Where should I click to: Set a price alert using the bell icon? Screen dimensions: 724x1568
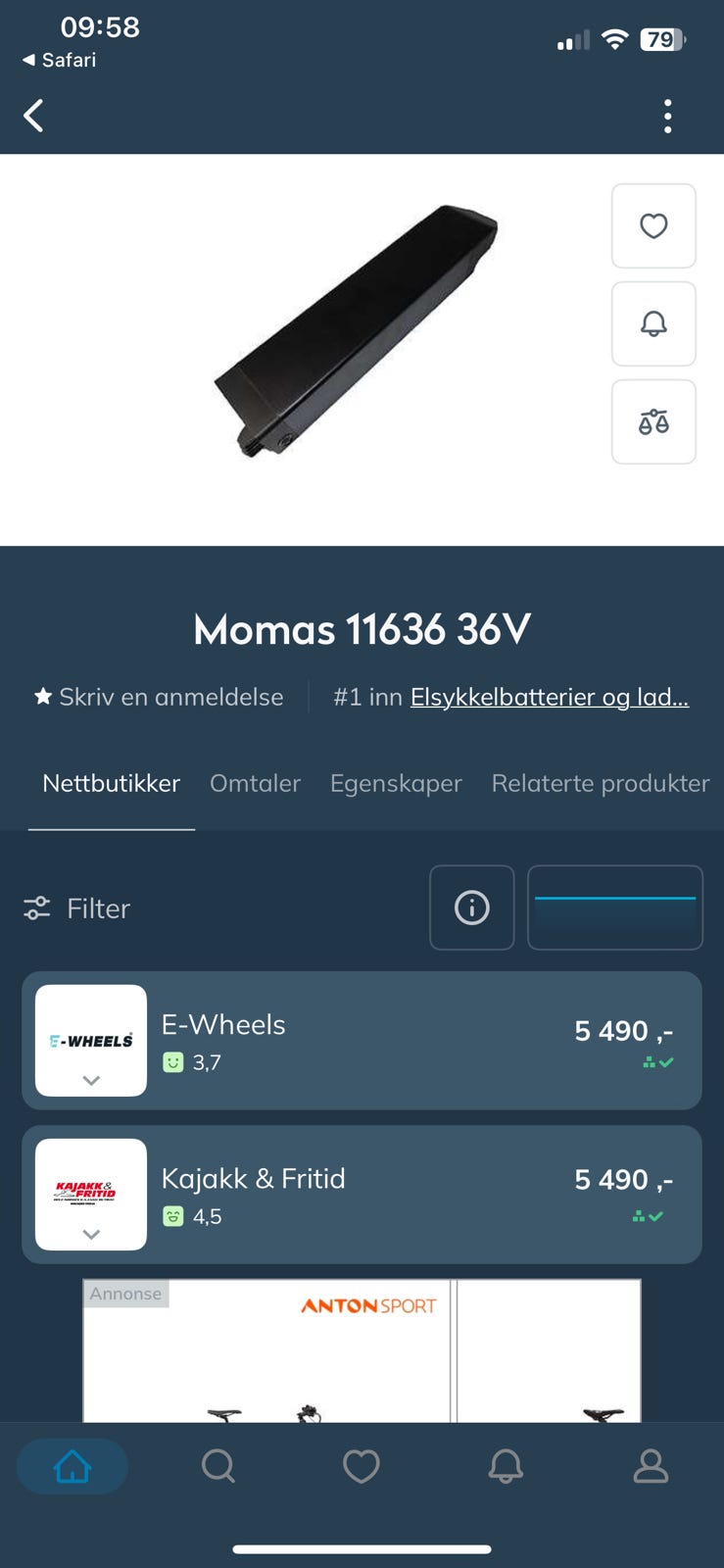pos(653,324)
